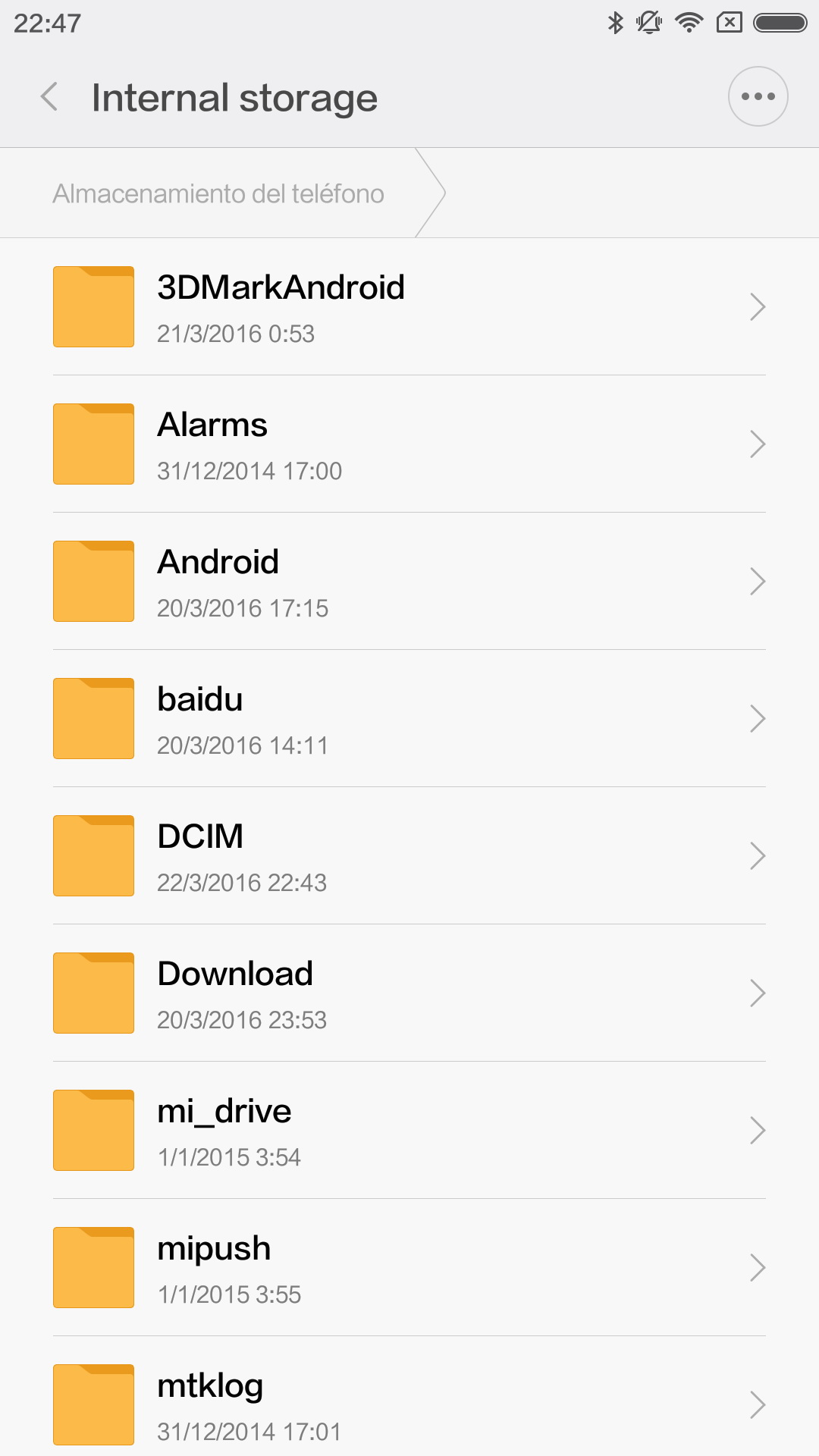Open the baidu folder

409,719
